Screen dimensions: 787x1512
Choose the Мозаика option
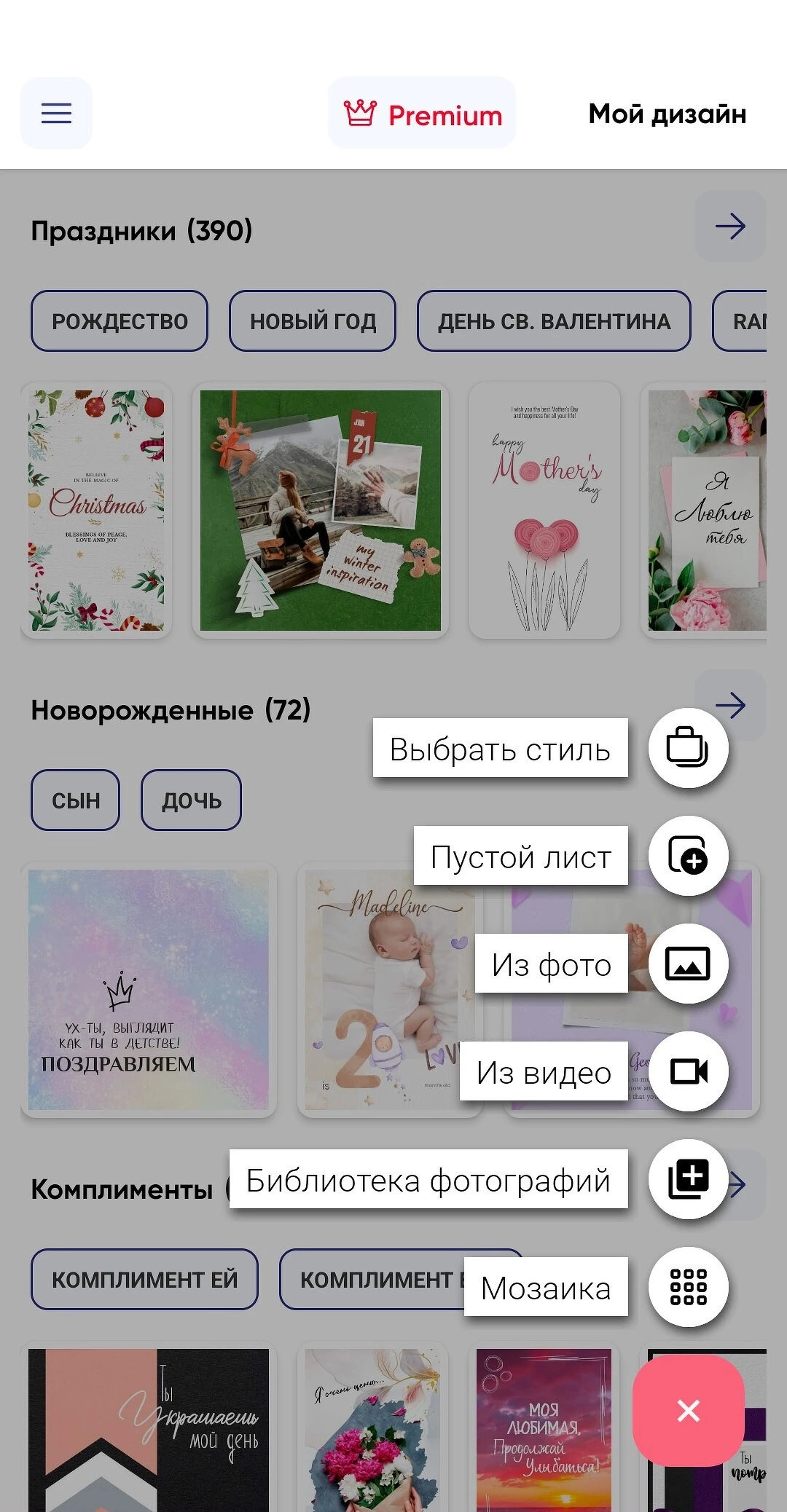point(688,1287)
